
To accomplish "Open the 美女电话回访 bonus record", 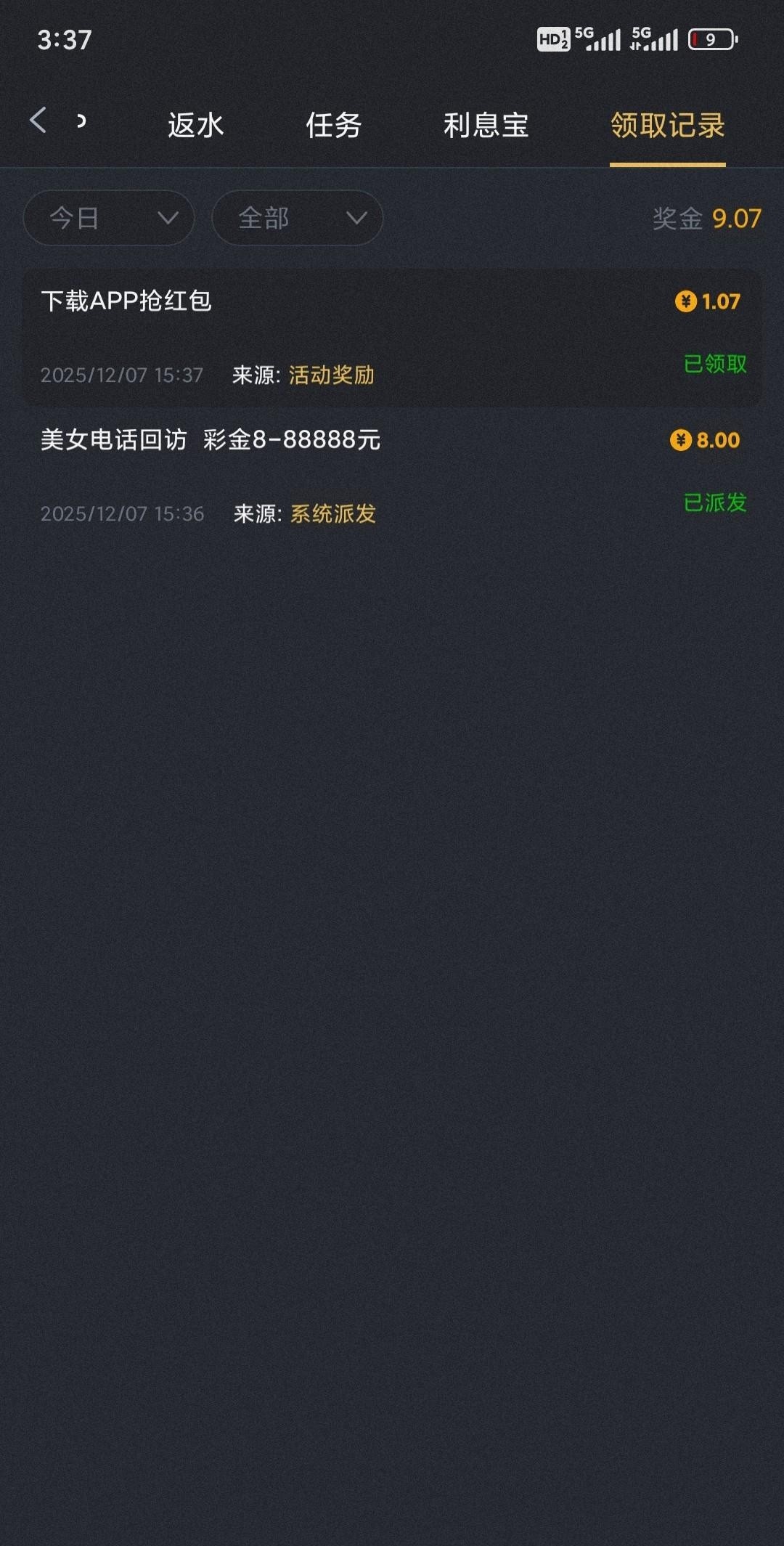I will click(392, 476).
